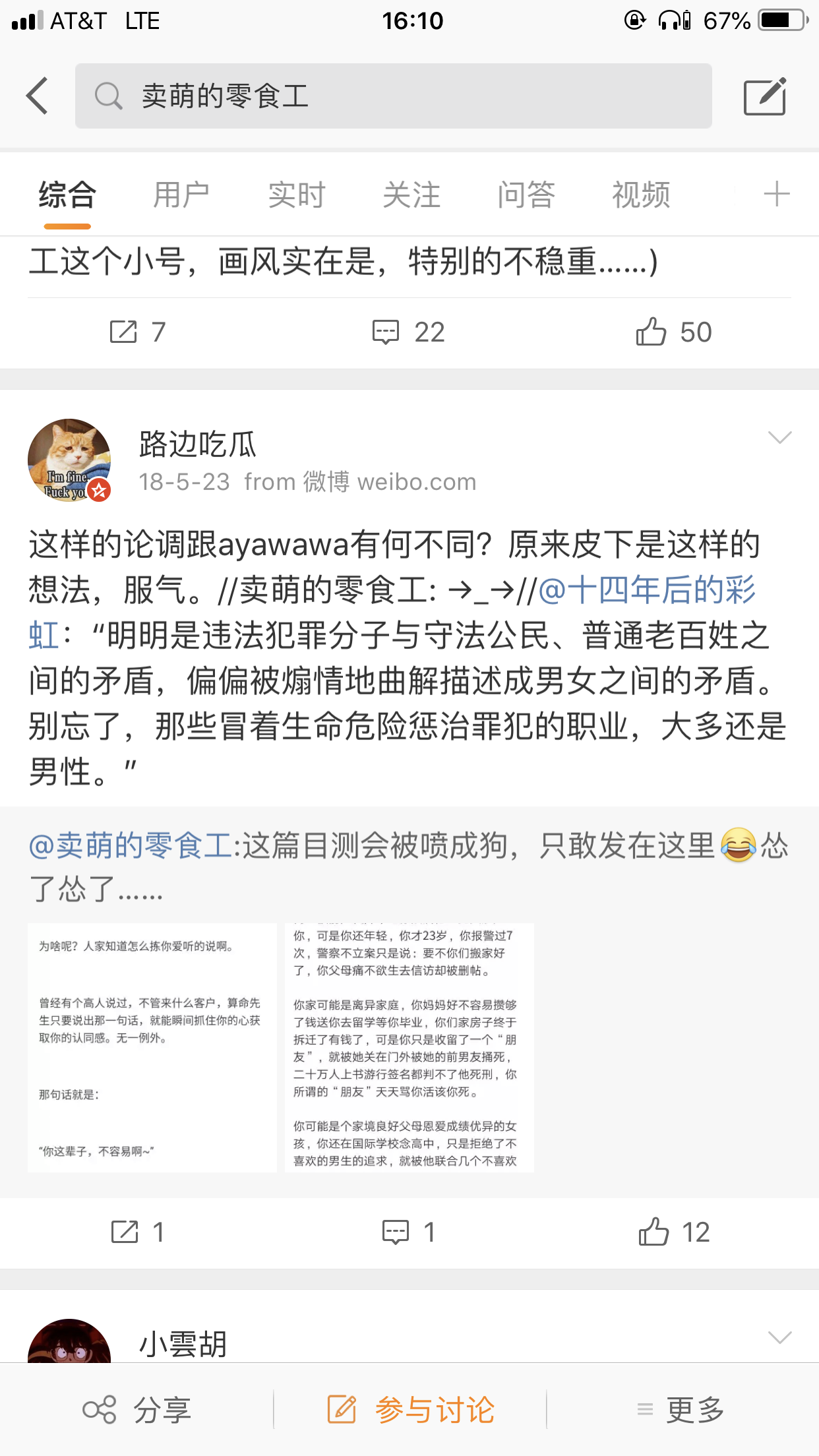819x1456 pixels.
Task: Open the @卖萌的零食工 link in the quoted post
Action: 131,846
